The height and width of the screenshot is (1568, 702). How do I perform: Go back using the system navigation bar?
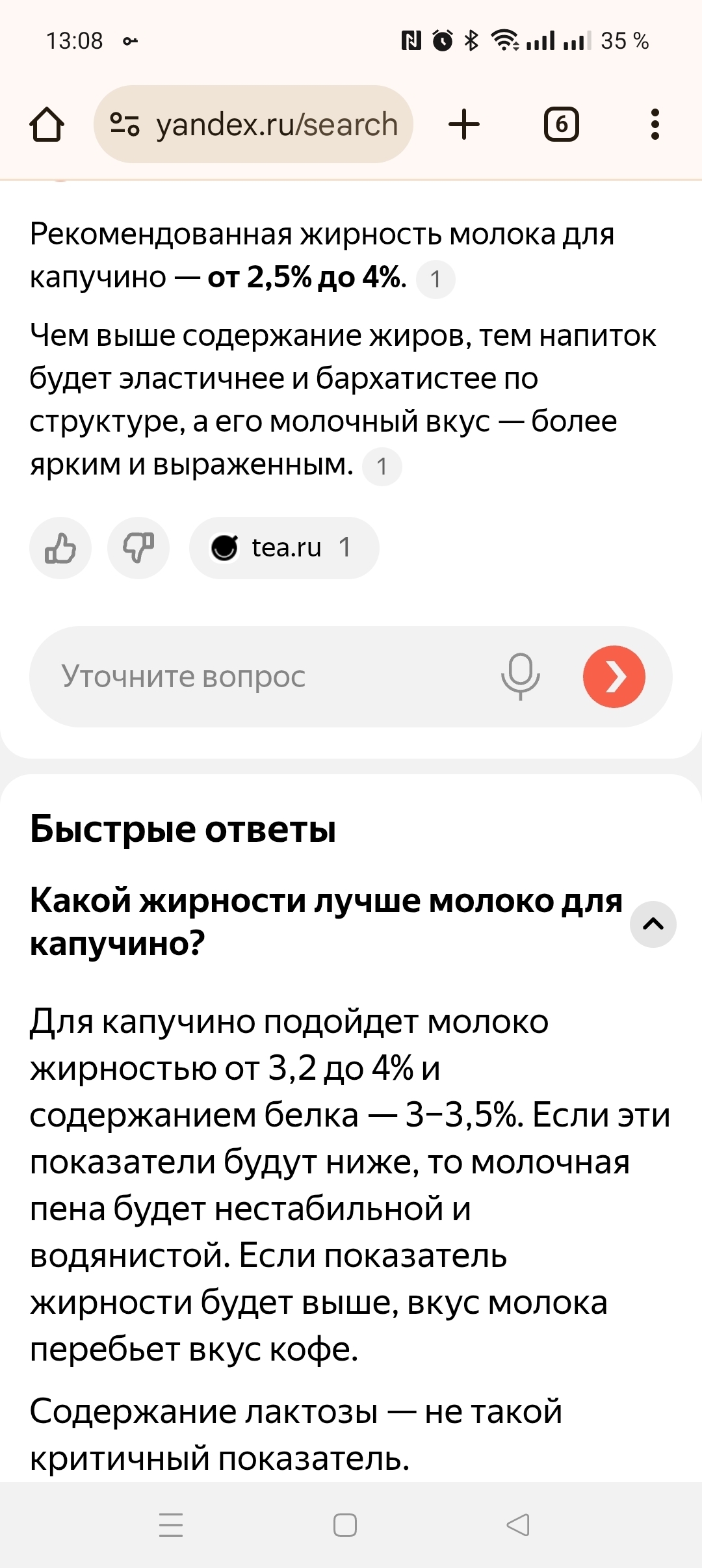[x=518, y=1525]
